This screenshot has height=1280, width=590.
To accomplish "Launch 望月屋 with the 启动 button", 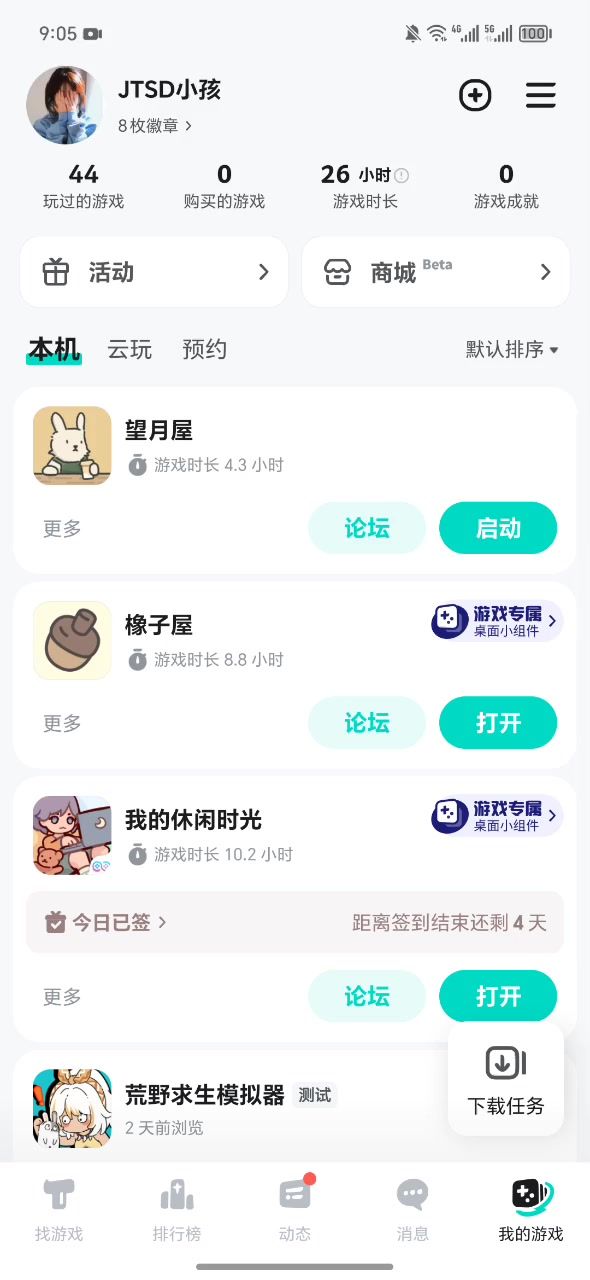I will coord(498,528).
